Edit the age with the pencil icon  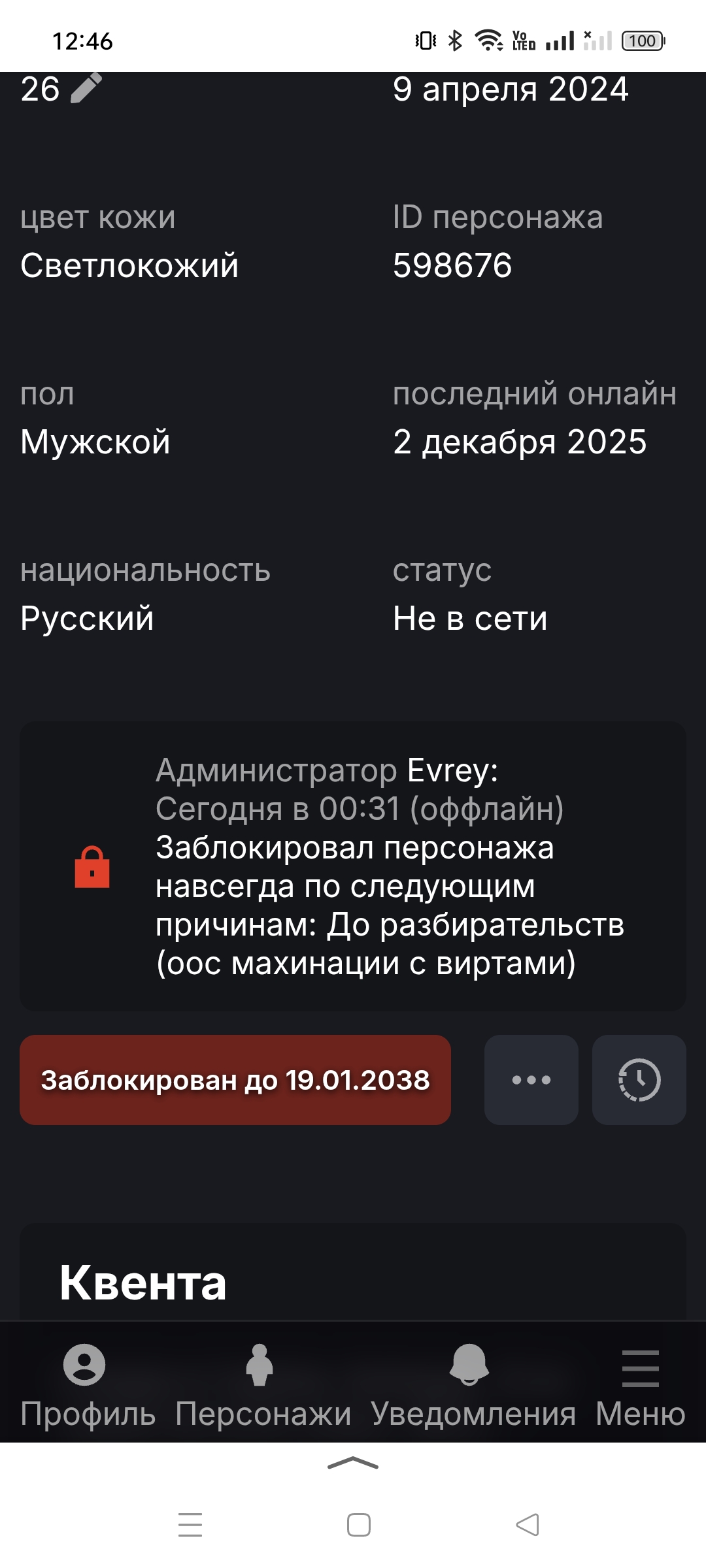(86, 88)
